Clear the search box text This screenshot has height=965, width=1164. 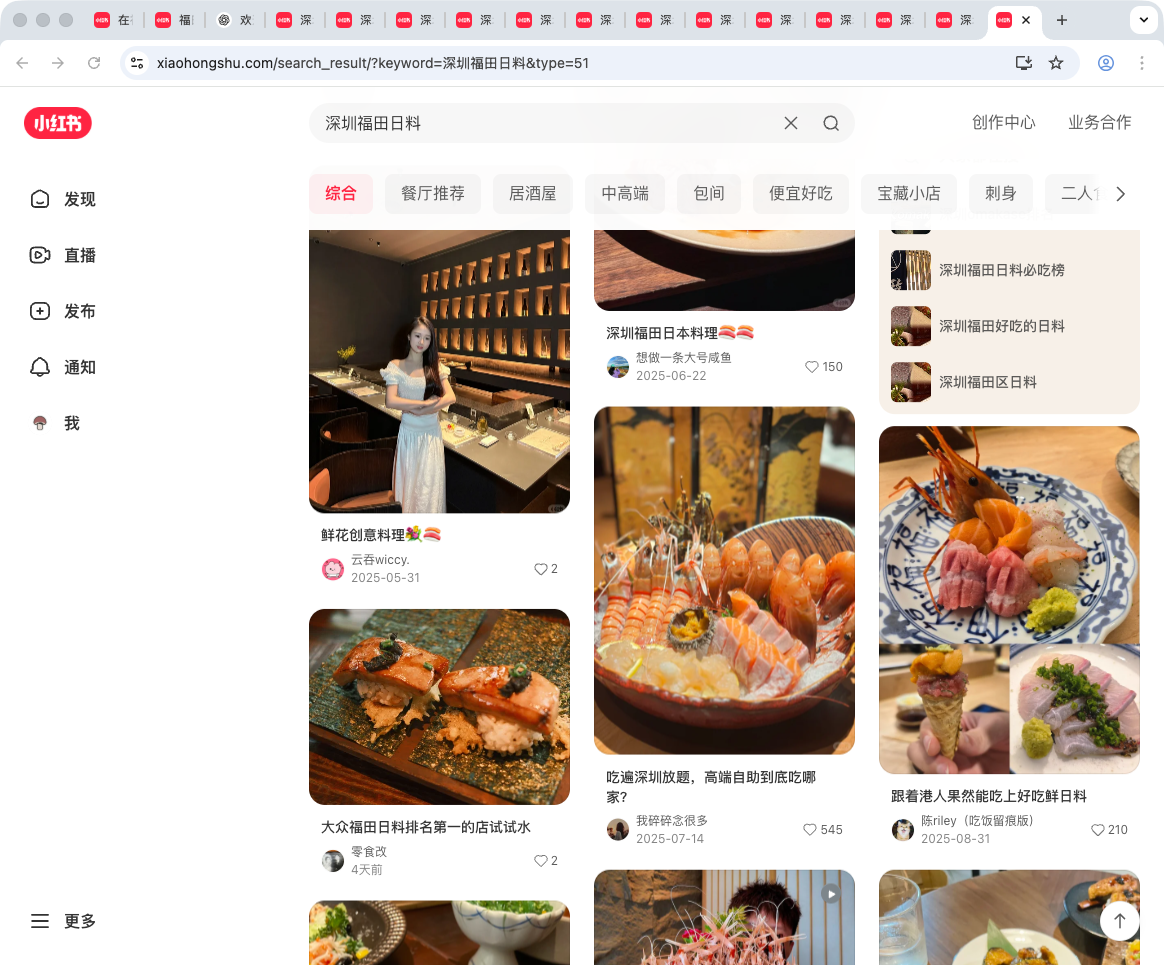790,123
